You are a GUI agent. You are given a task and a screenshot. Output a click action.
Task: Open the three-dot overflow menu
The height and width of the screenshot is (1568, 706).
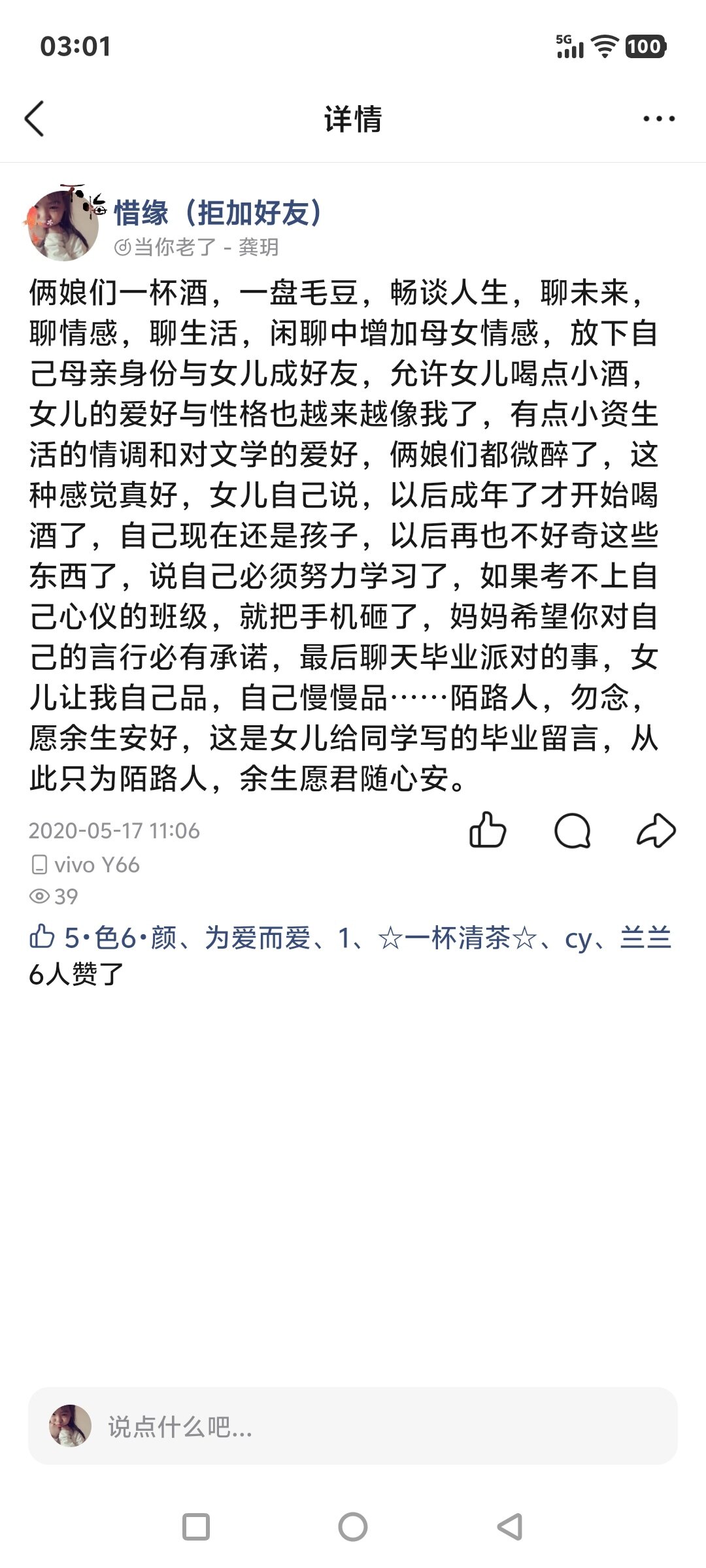[659, 119]
